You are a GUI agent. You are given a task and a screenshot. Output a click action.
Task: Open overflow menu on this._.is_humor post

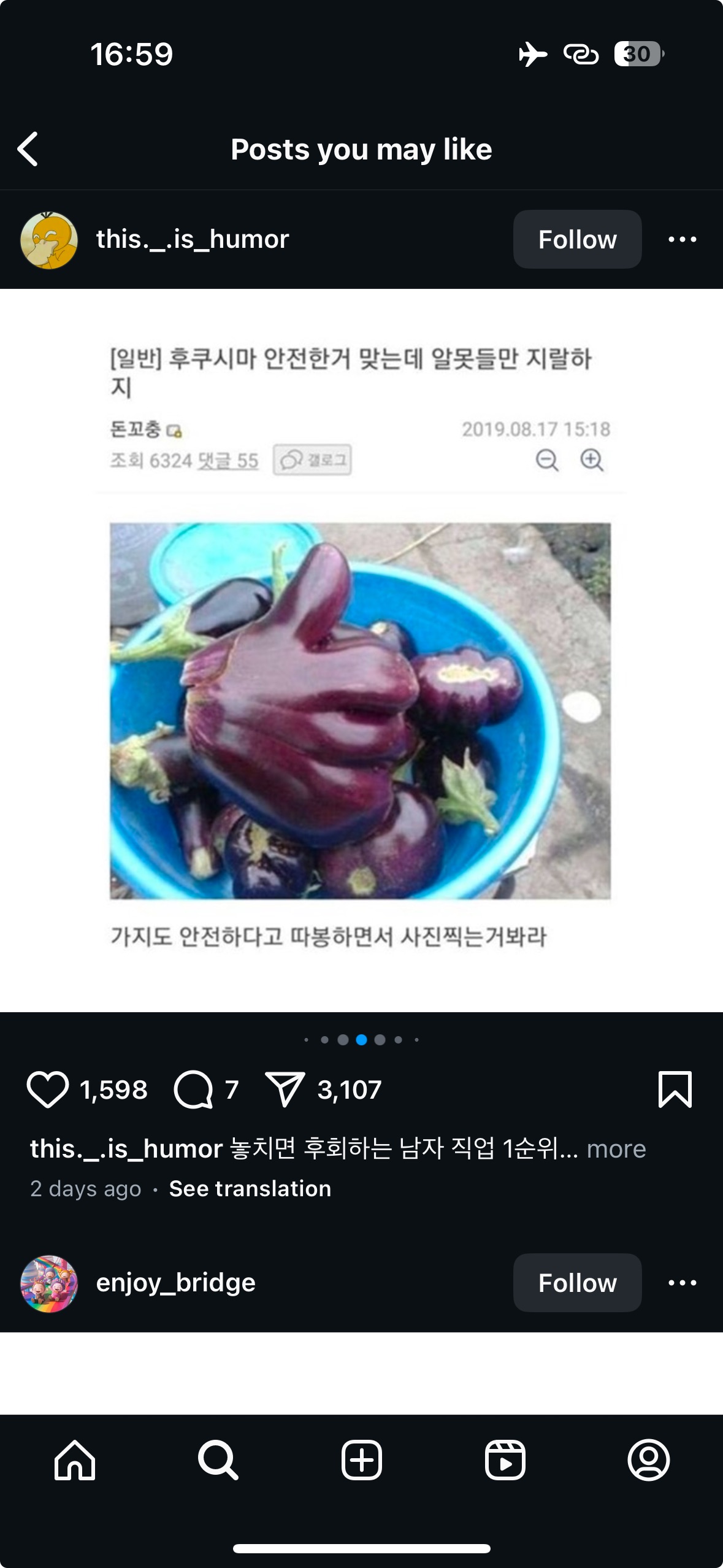[682, 239]
